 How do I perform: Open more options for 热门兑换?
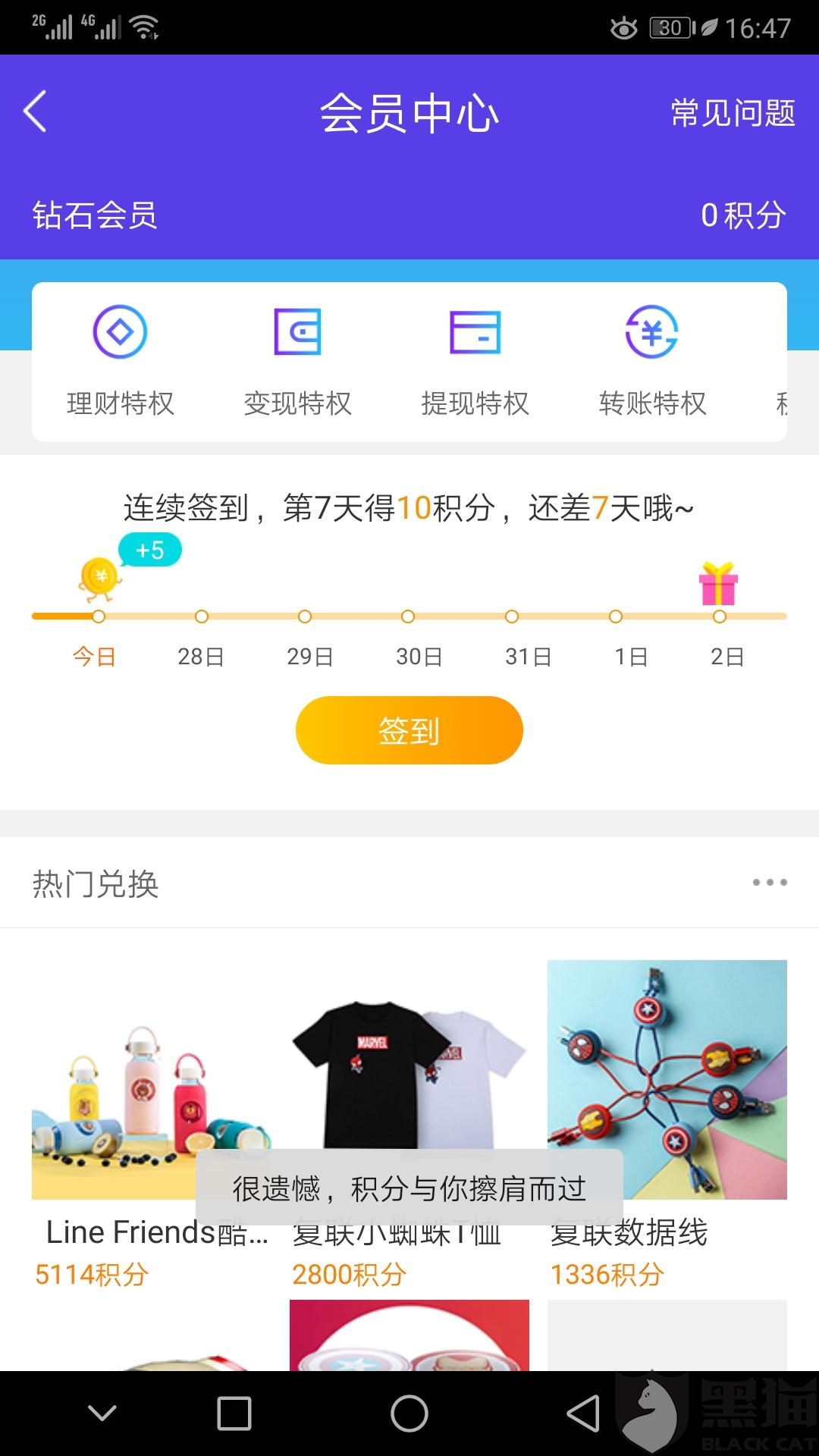click(x=769, y=883)
